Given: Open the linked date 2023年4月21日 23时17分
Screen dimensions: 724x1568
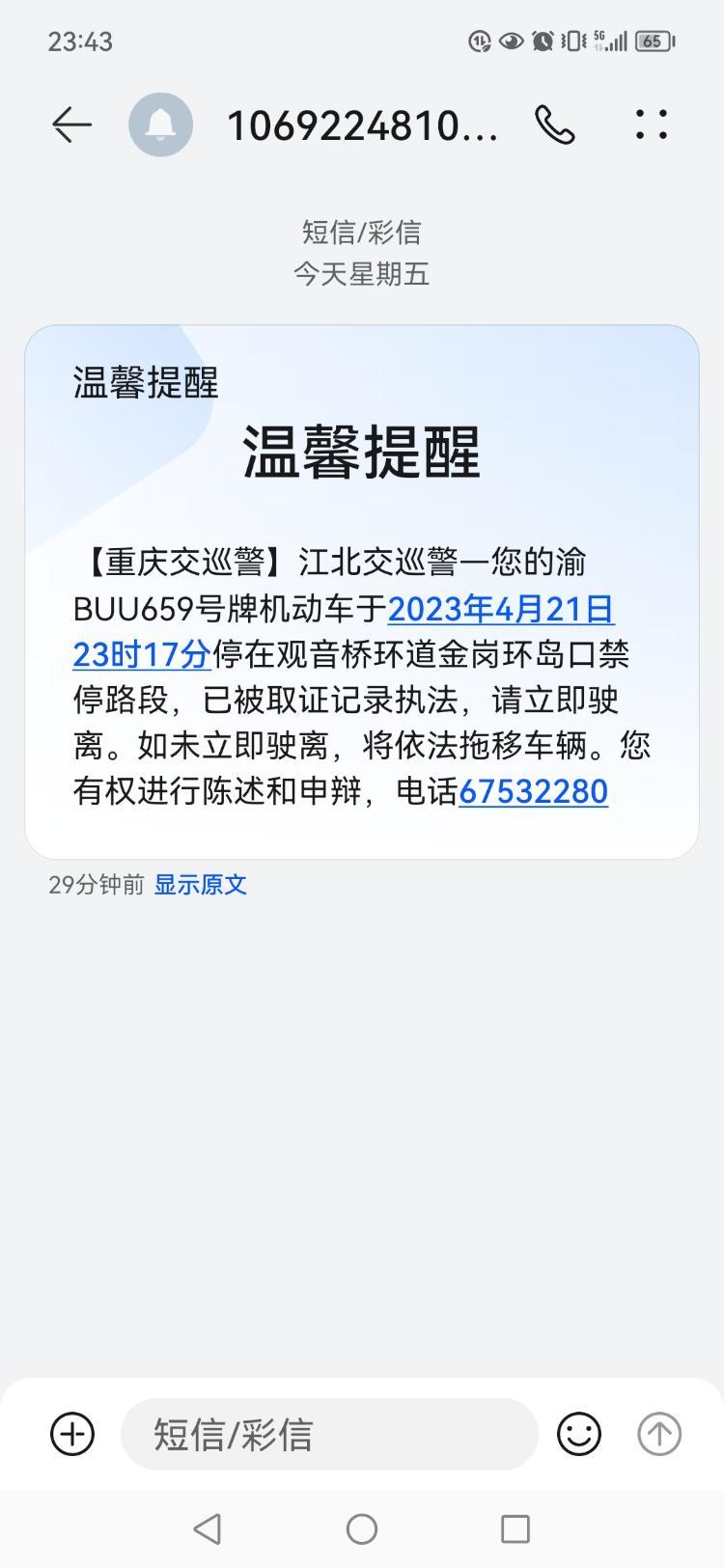Looking at the screenshot, I should pyautogui.click(x=500, y=610).
